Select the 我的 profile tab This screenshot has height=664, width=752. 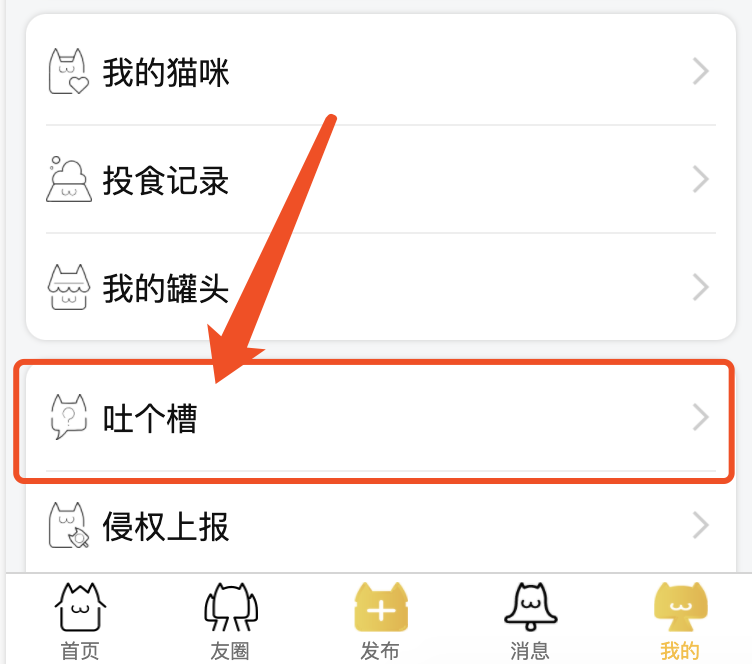coord(680,620)
